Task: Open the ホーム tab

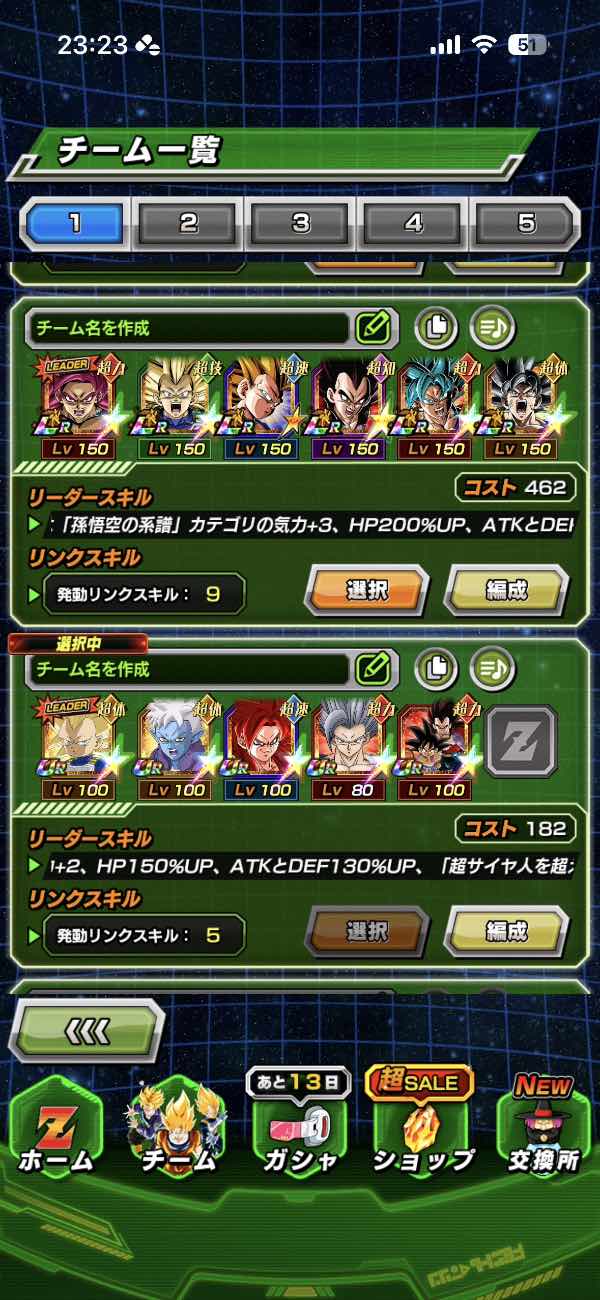Action: tap(56, 1130)
